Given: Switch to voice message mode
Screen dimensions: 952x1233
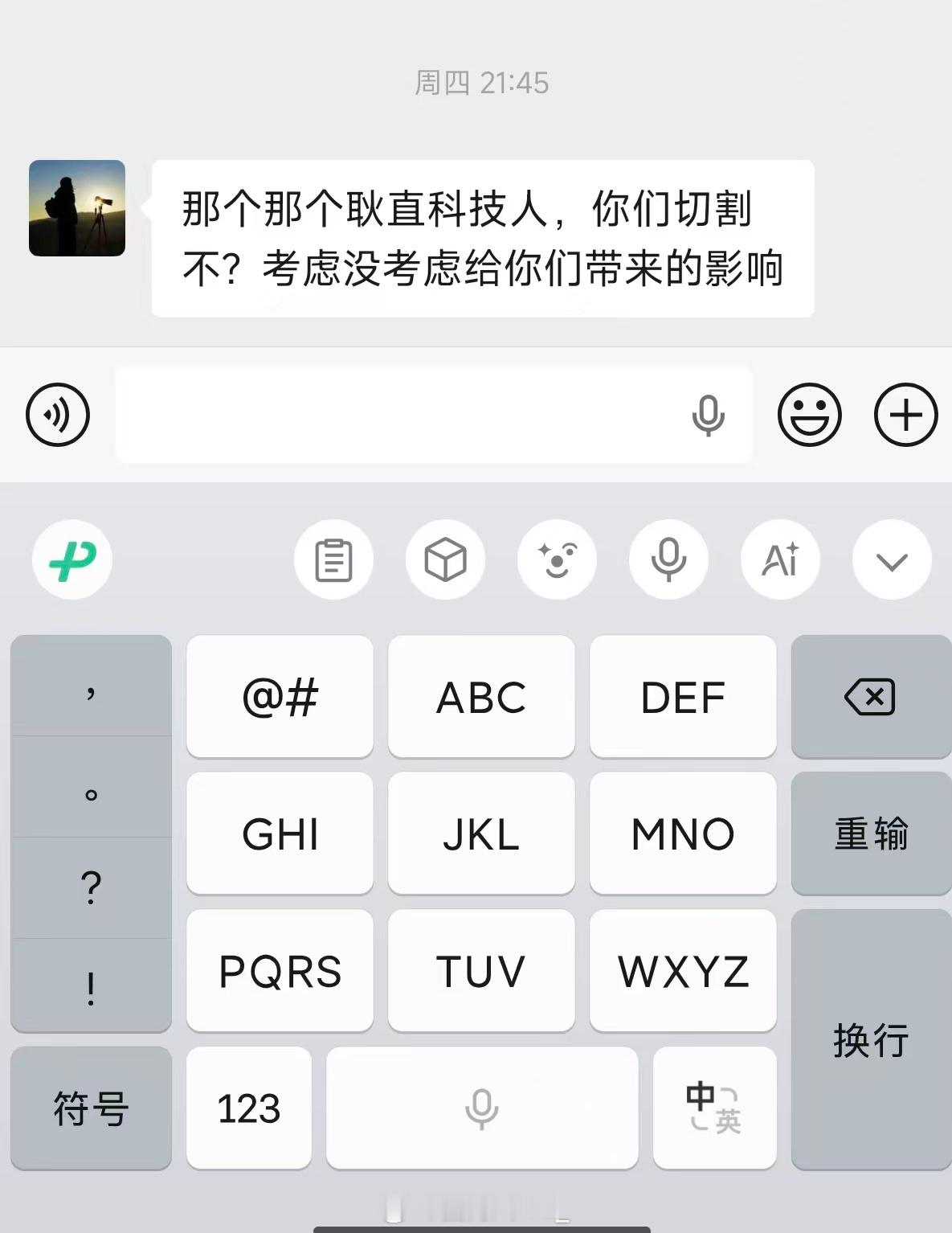Looking at the screenshot, I should [57, 416].
